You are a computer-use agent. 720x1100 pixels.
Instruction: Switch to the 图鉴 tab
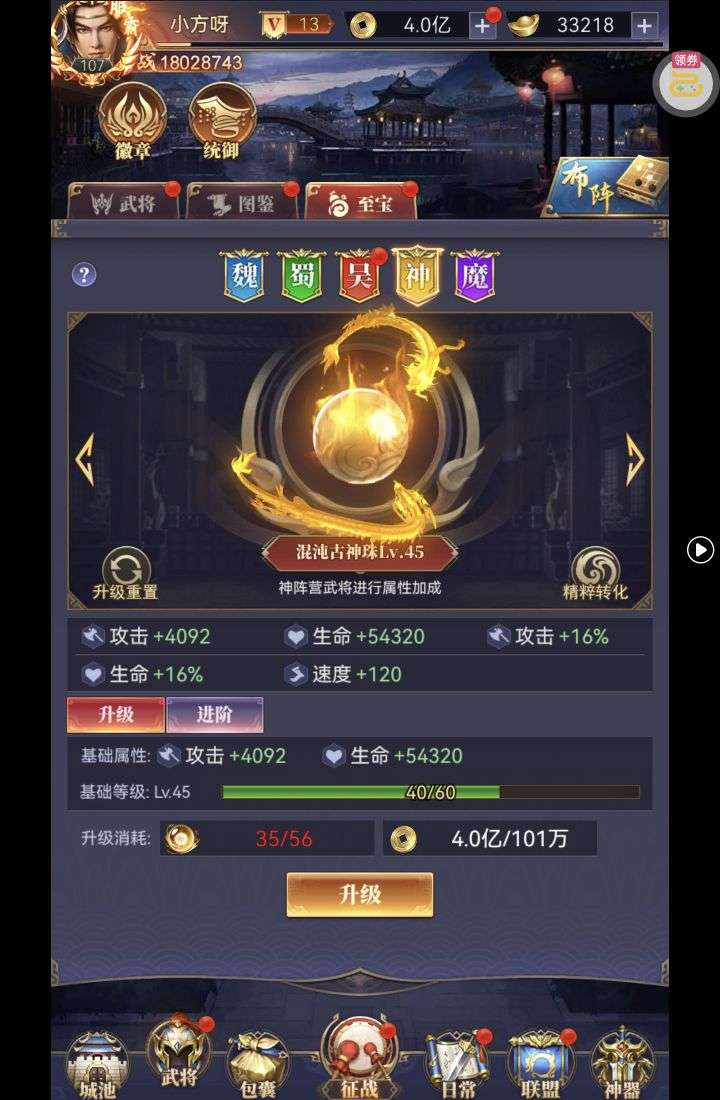click(243, 203)
